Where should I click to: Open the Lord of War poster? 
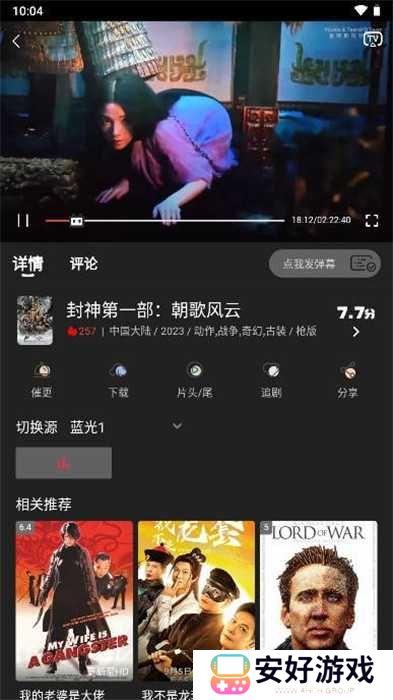[318, 586]
